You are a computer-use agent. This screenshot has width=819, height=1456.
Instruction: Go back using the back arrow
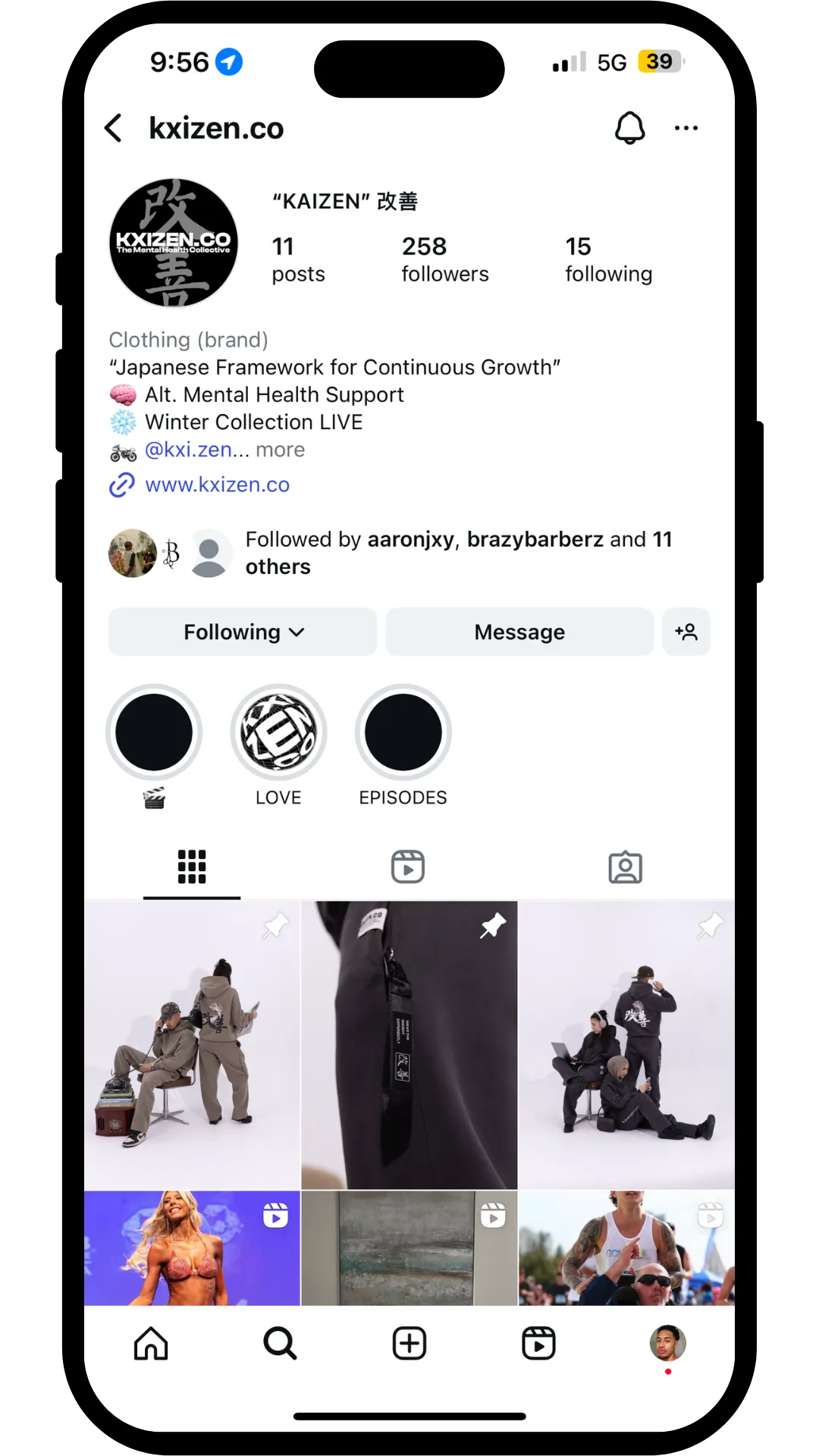(x=114, y=128)
